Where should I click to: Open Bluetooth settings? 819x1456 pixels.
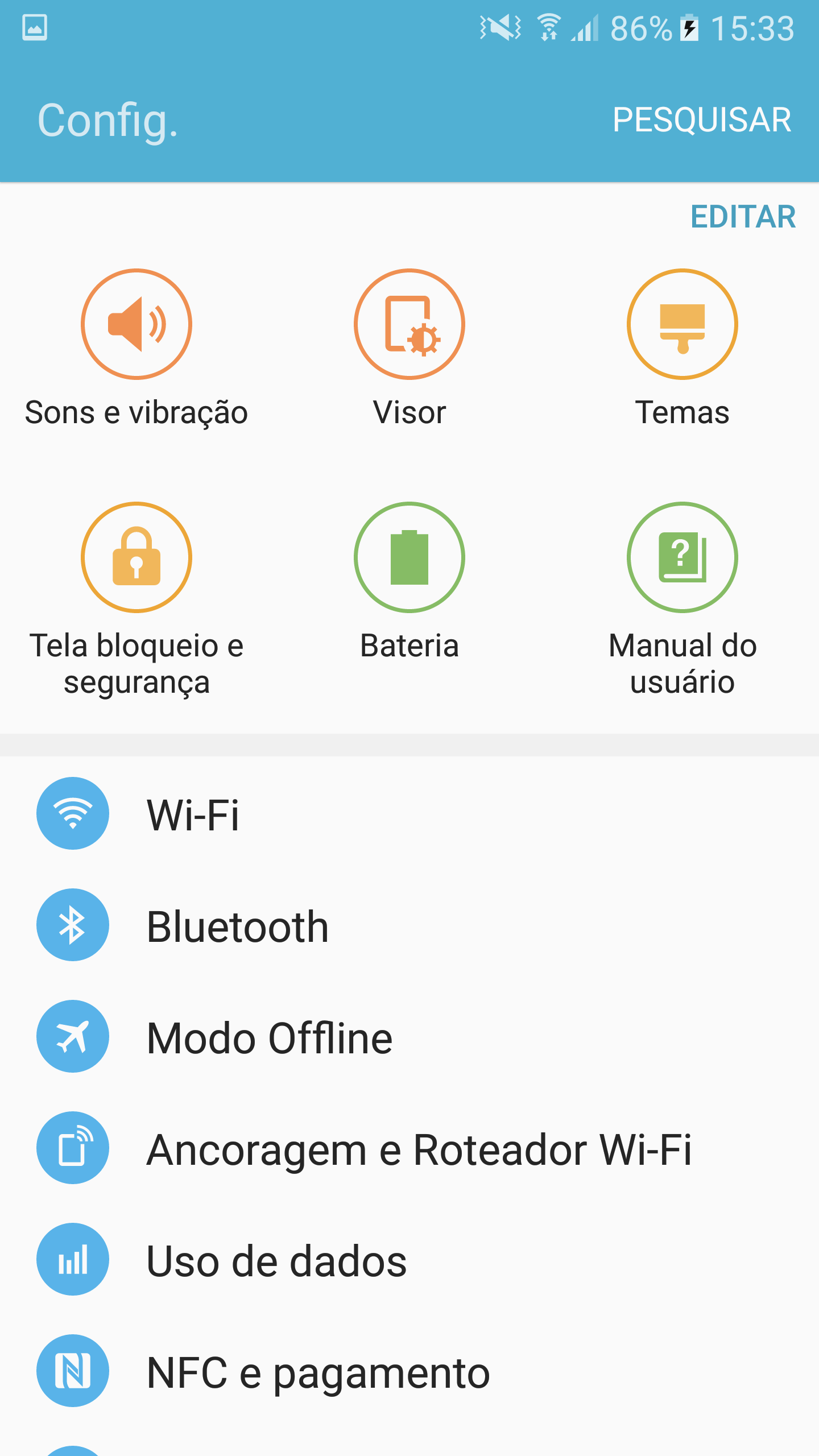[x=409, y=925]
